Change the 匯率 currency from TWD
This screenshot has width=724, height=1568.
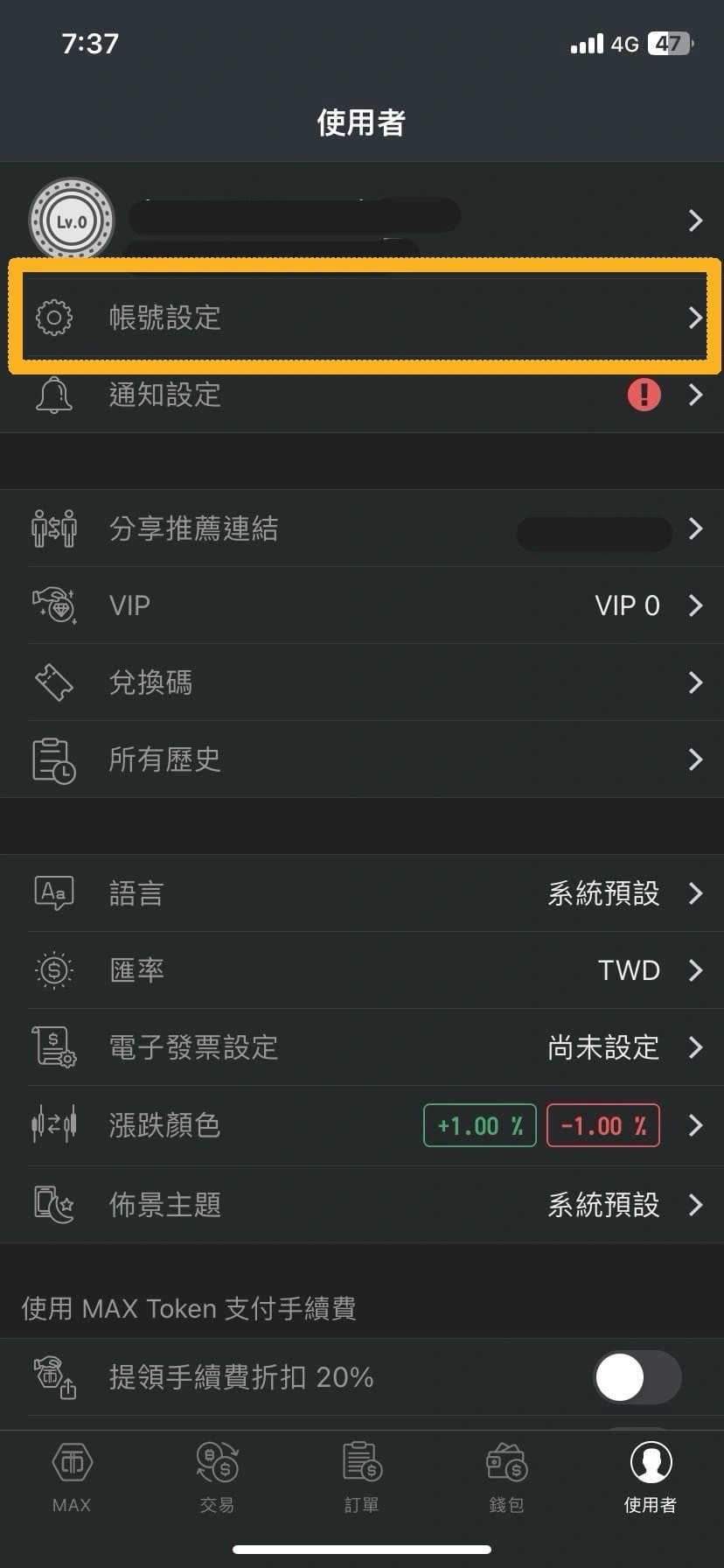point(362,970)
